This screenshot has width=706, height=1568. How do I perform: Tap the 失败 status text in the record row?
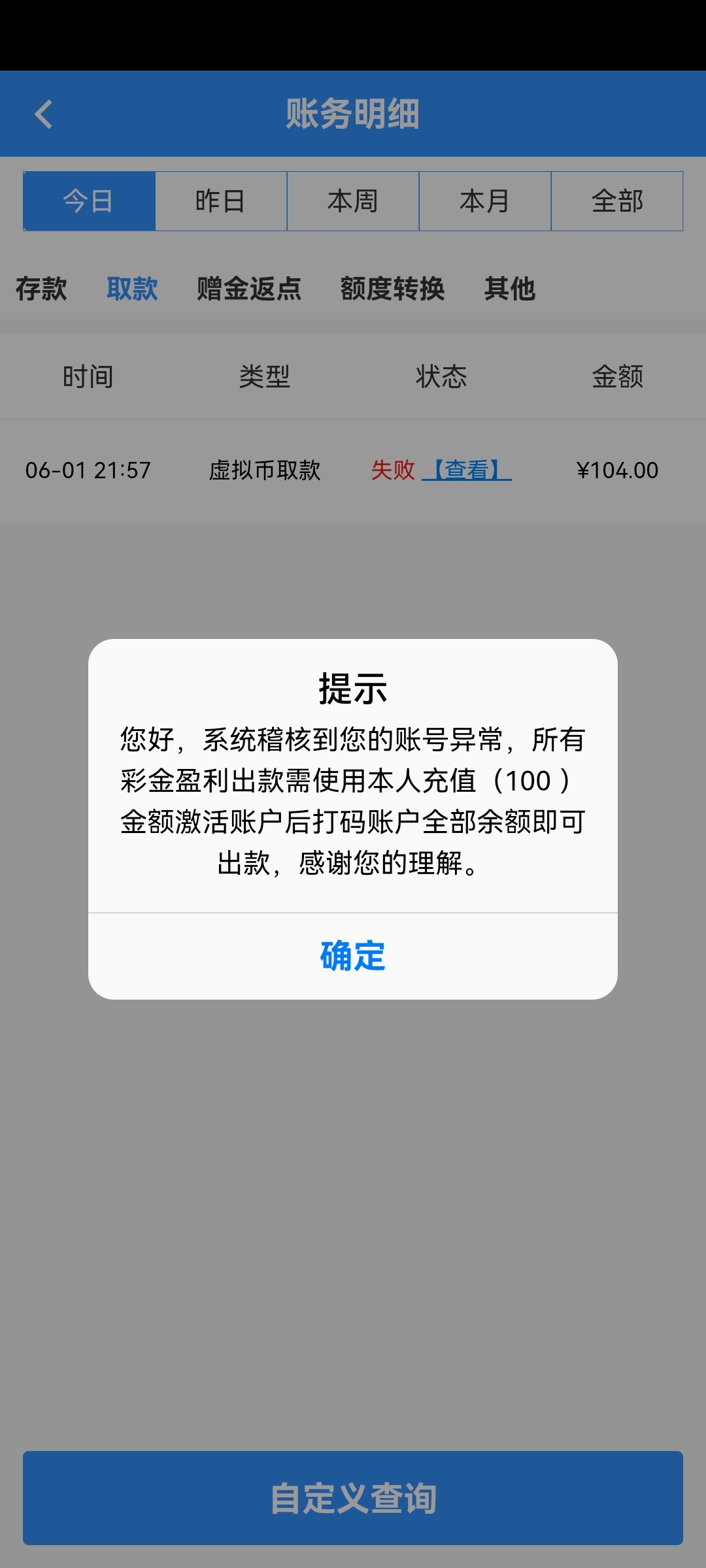coord(394,470)
